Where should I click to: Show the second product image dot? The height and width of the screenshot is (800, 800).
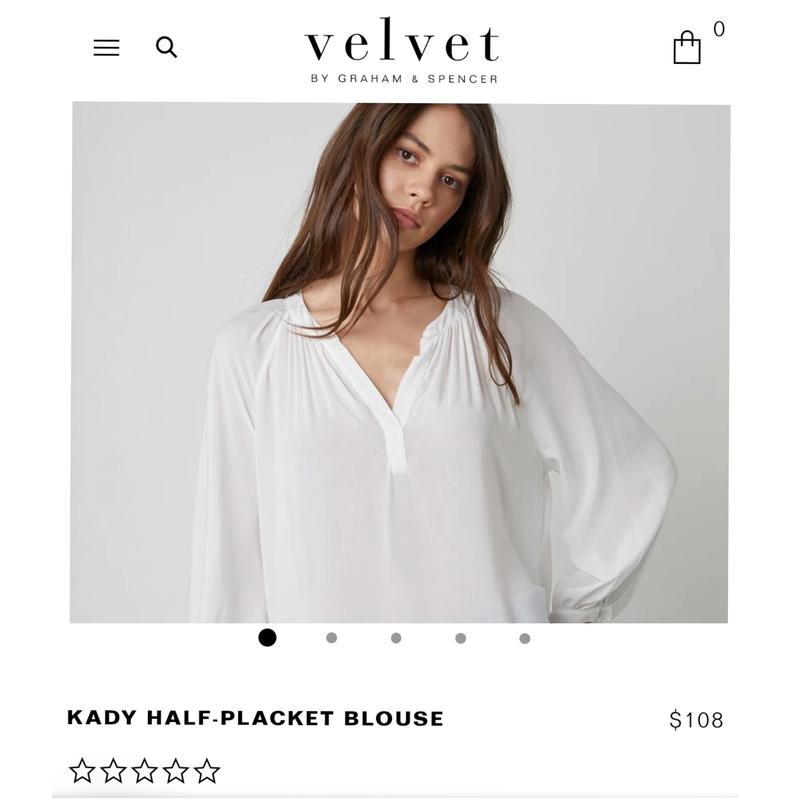[x=331, y=638]
